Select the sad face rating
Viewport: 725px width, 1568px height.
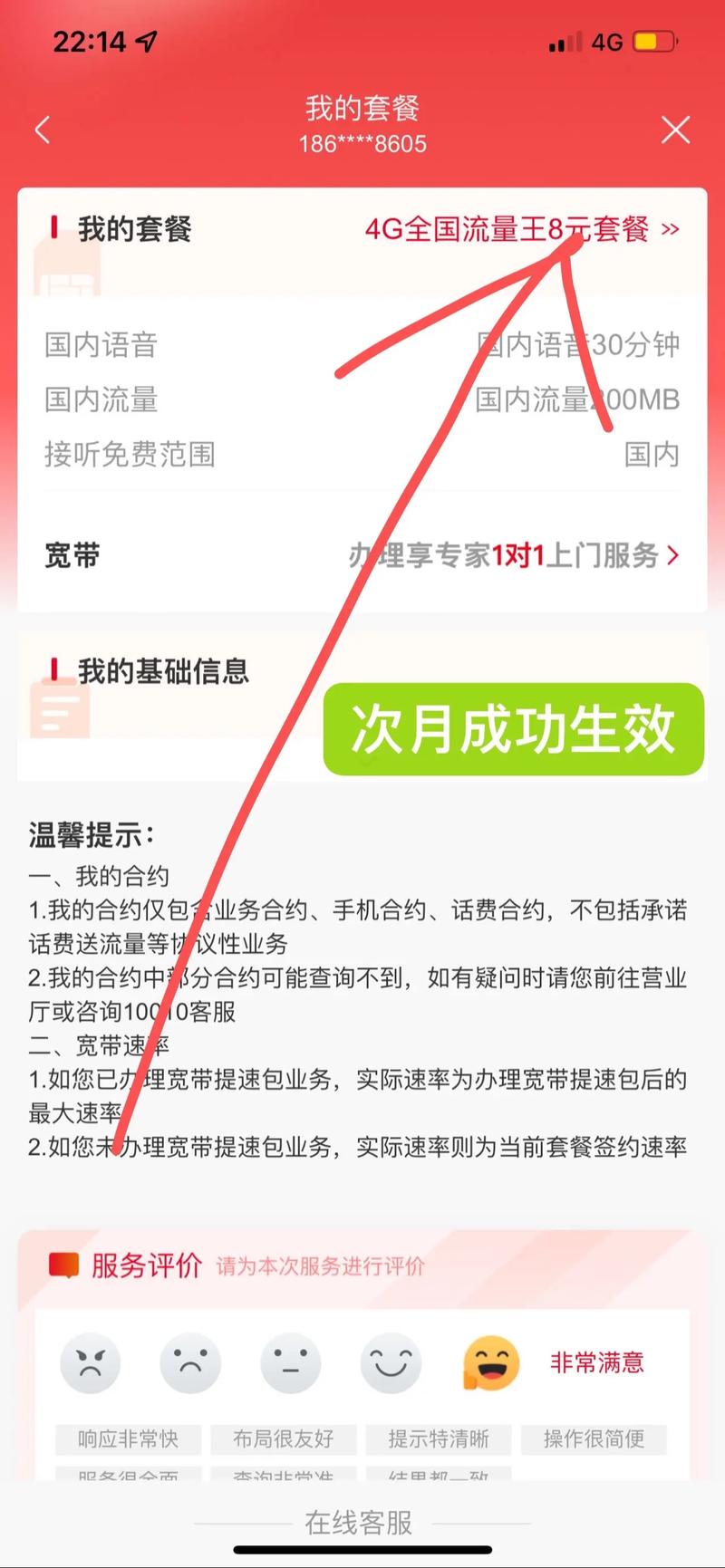click(x=190, y=1362)
